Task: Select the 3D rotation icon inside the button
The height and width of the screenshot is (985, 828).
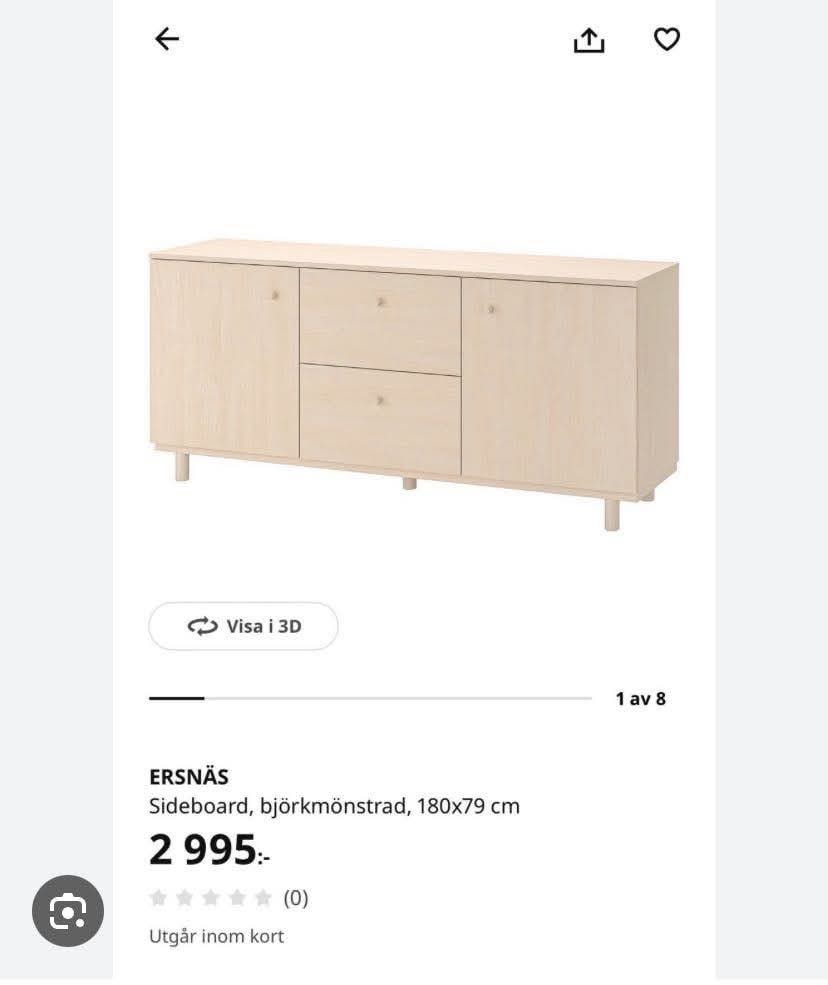Action: 200,626
